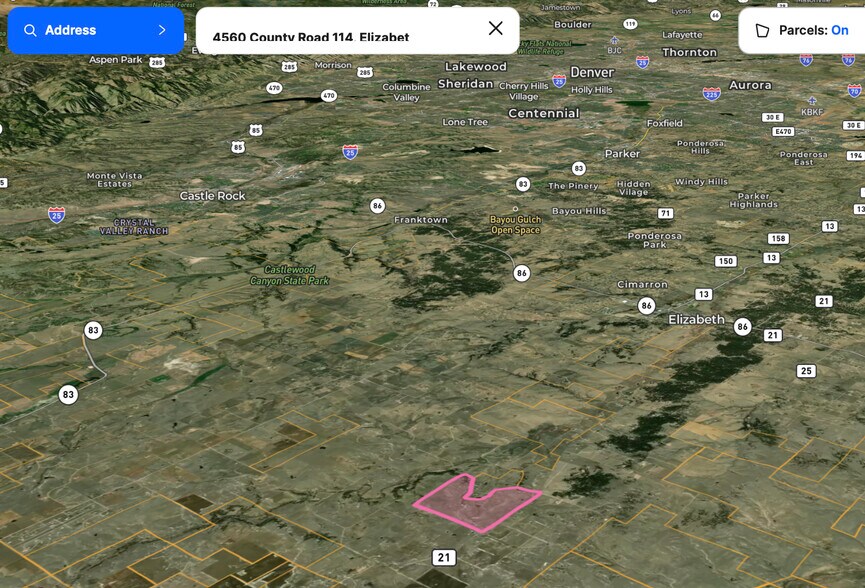Toggle the Parcels overlay off

point(801,30)
